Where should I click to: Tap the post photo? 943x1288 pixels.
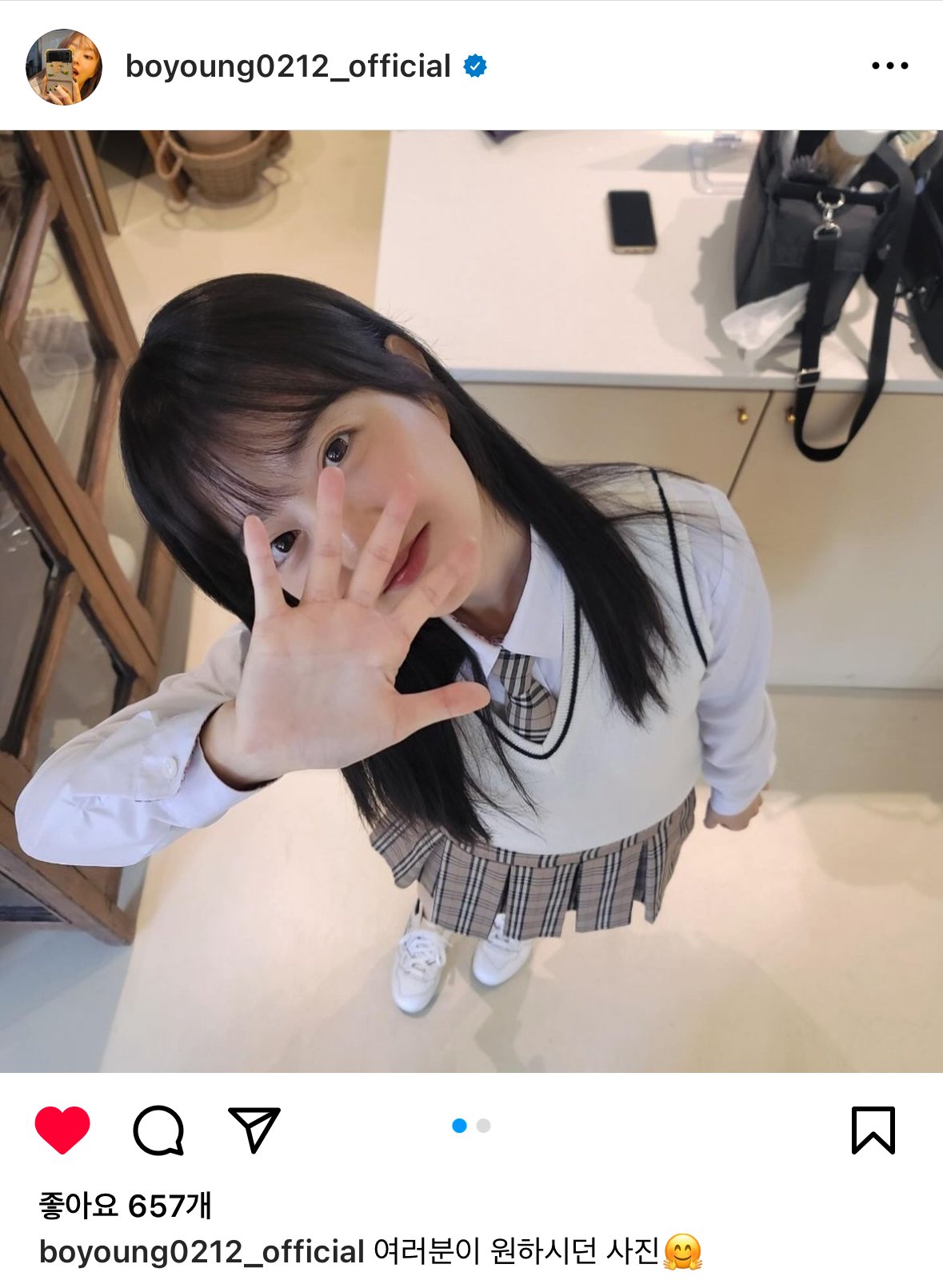coord(471,600)
